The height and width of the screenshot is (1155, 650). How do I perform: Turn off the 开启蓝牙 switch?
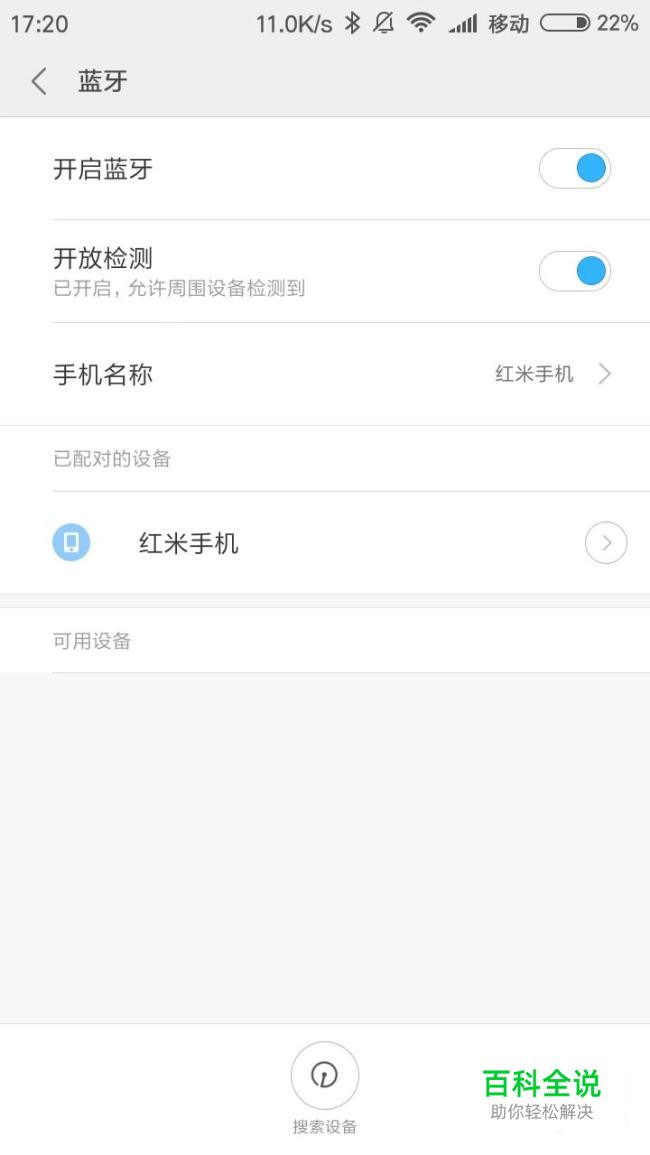[575, 169]
